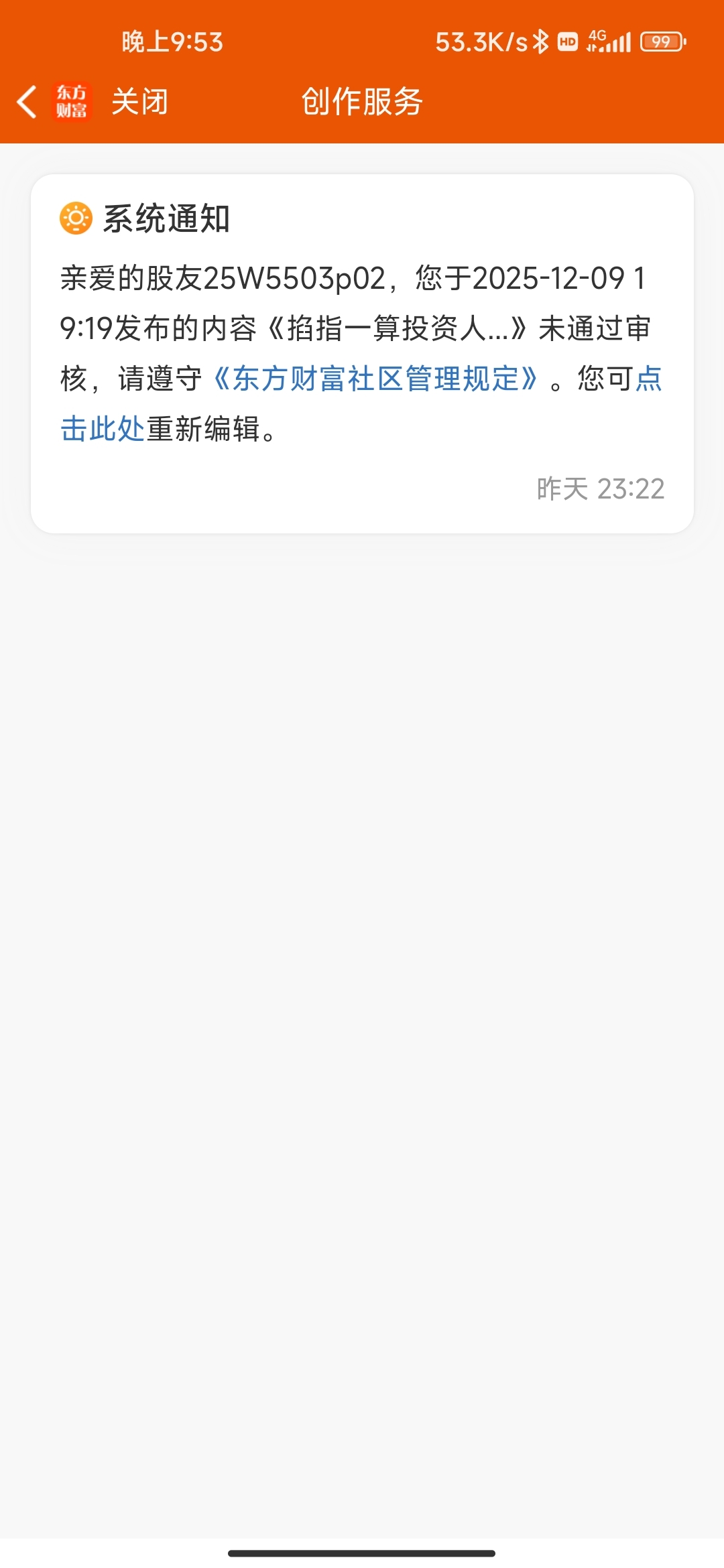This screenshot has width=724, height=1568.
Task: Go back with the arrow icon
Action: [x=27, y=102]
